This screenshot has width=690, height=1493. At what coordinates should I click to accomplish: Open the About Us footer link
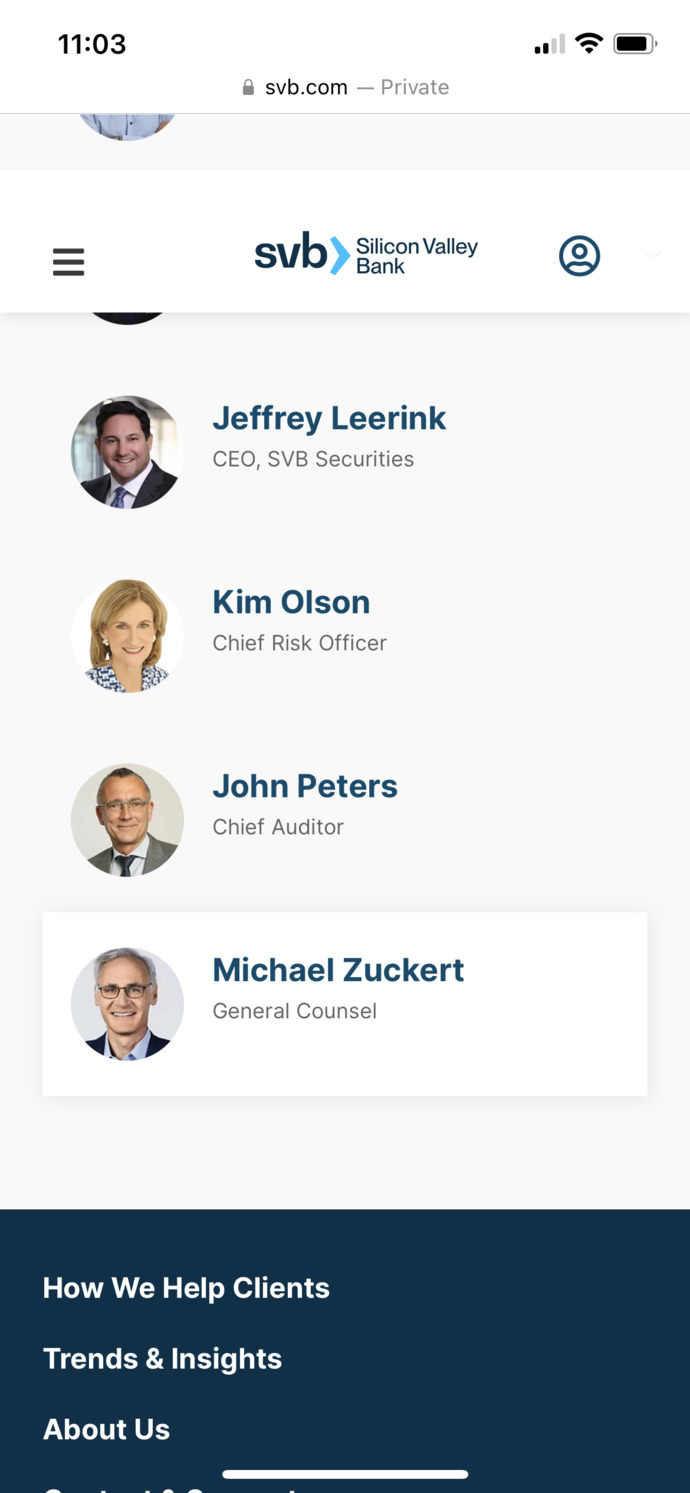(x=106, y=1429)
